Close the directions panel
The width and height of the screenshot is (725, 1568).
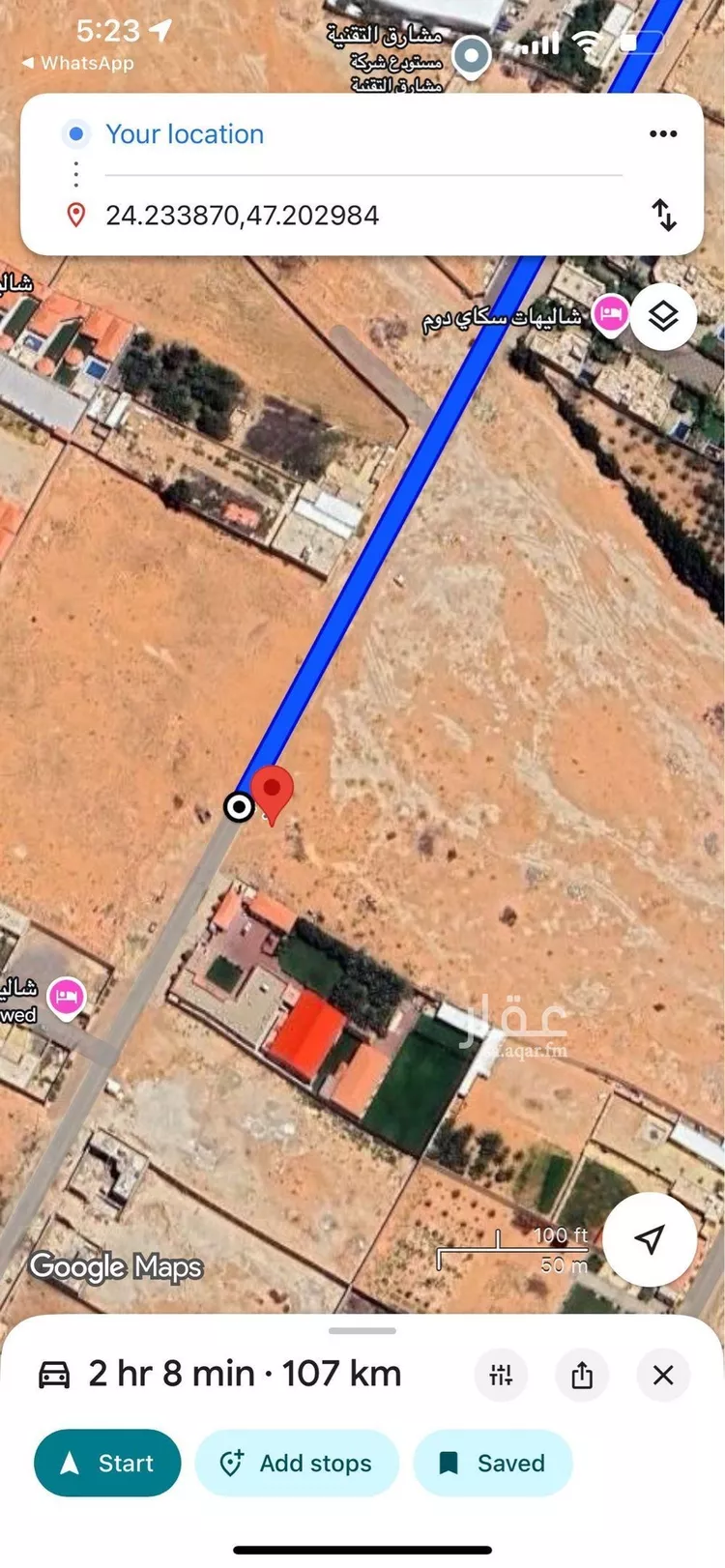click(663, 1375)
